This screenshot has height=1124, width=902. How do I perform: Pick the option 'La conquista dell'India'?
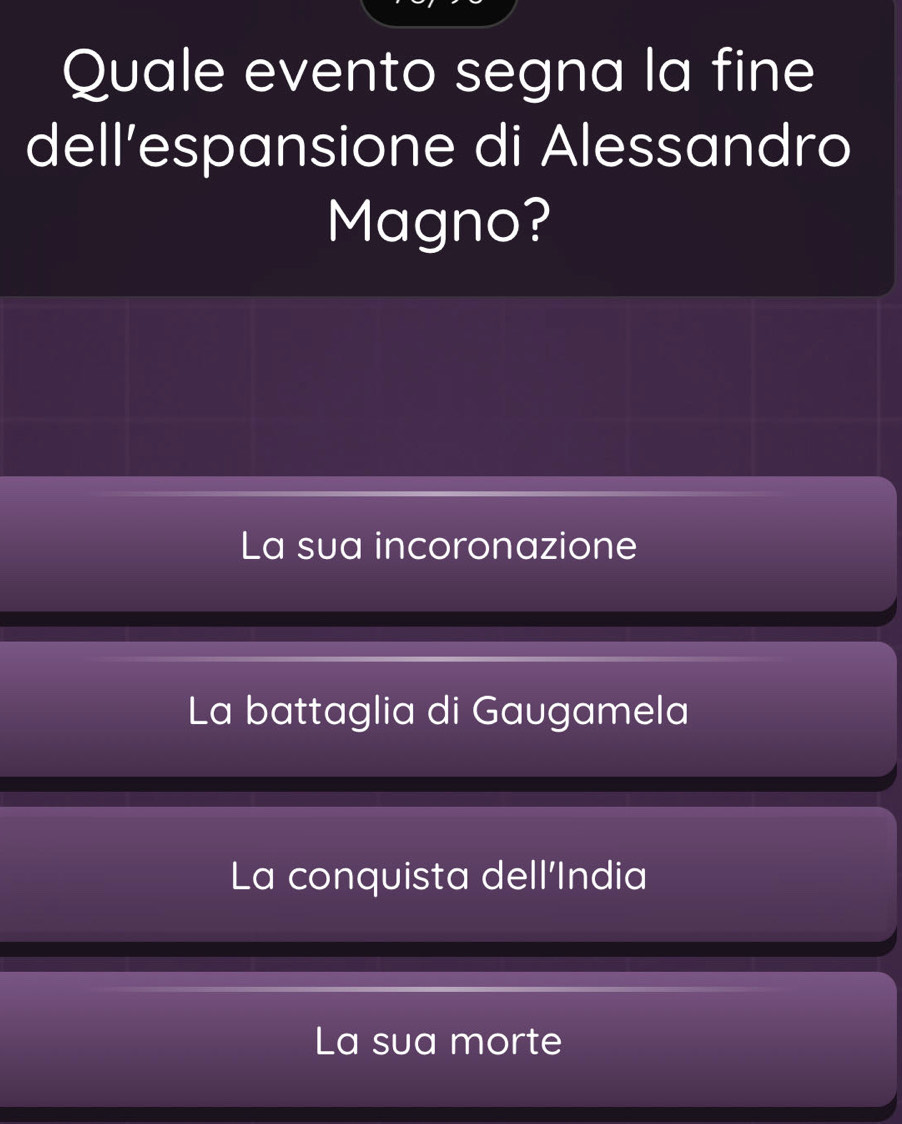pyautogui.click(x=440, y=876)
